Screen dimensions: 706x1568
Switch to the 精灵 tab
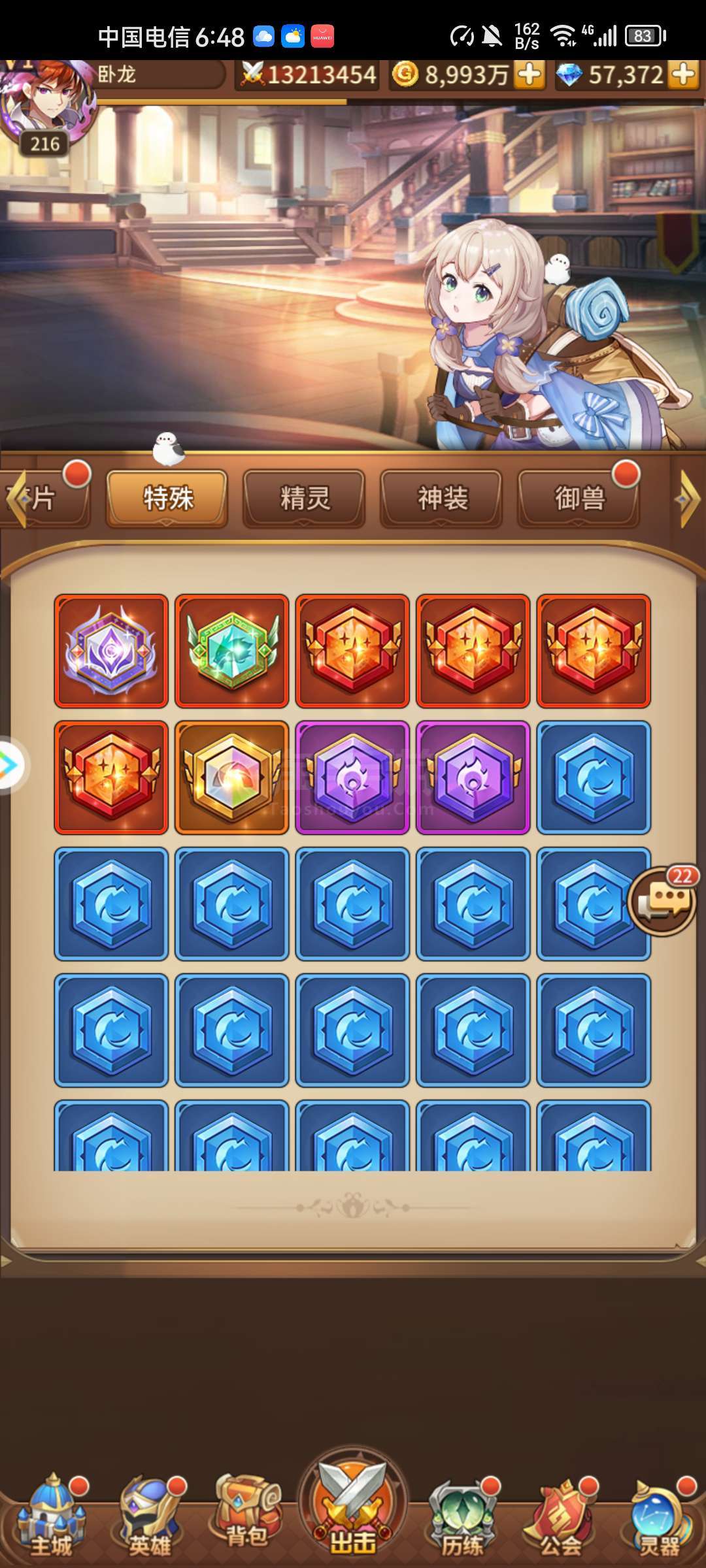[x=304, y=499]
